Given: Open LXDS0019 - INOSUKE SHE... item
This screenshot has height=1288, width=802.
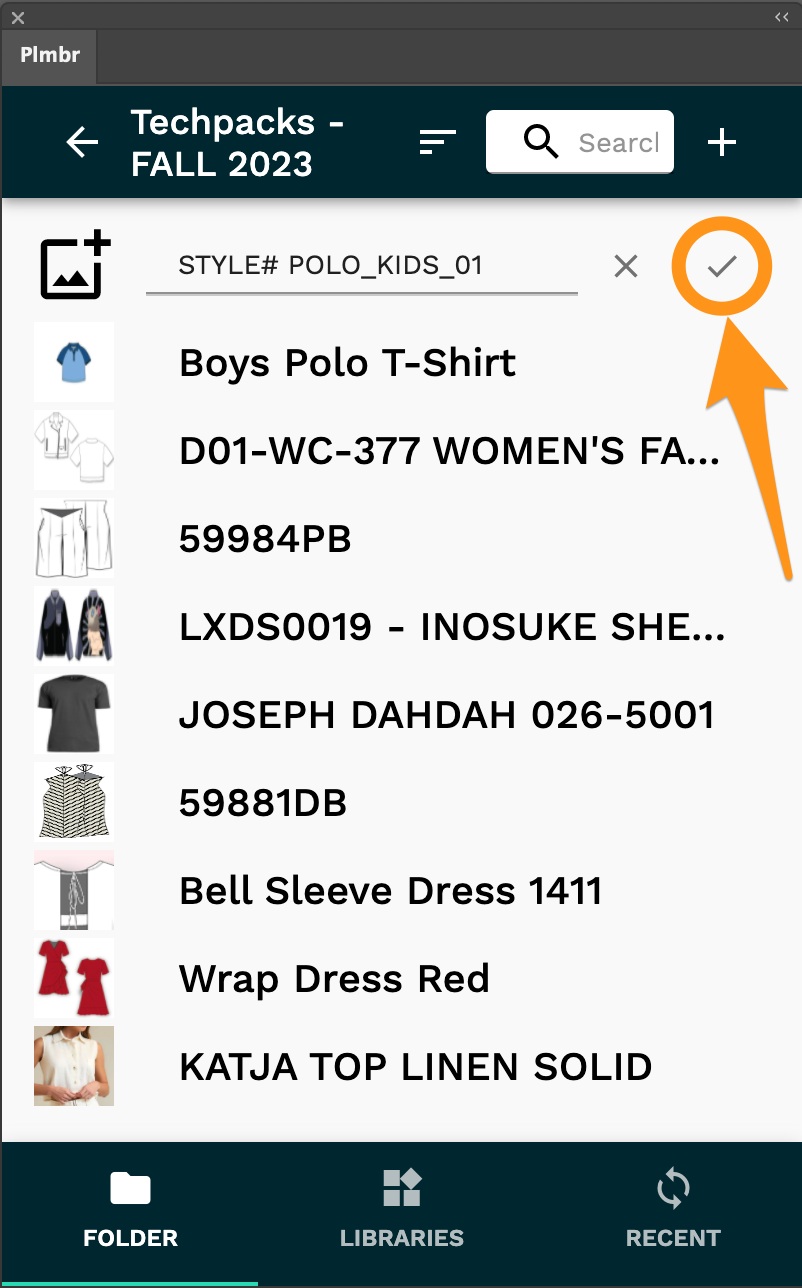Looking at the screenshot, I should [x=451, y=627].
